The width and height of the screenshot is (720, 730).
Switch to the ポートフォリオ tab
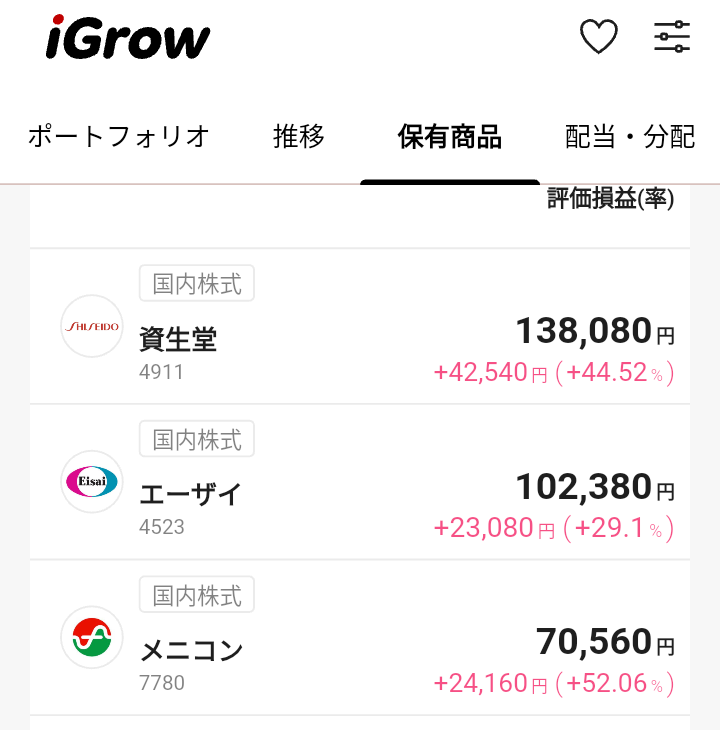click(x=118, y=136)
